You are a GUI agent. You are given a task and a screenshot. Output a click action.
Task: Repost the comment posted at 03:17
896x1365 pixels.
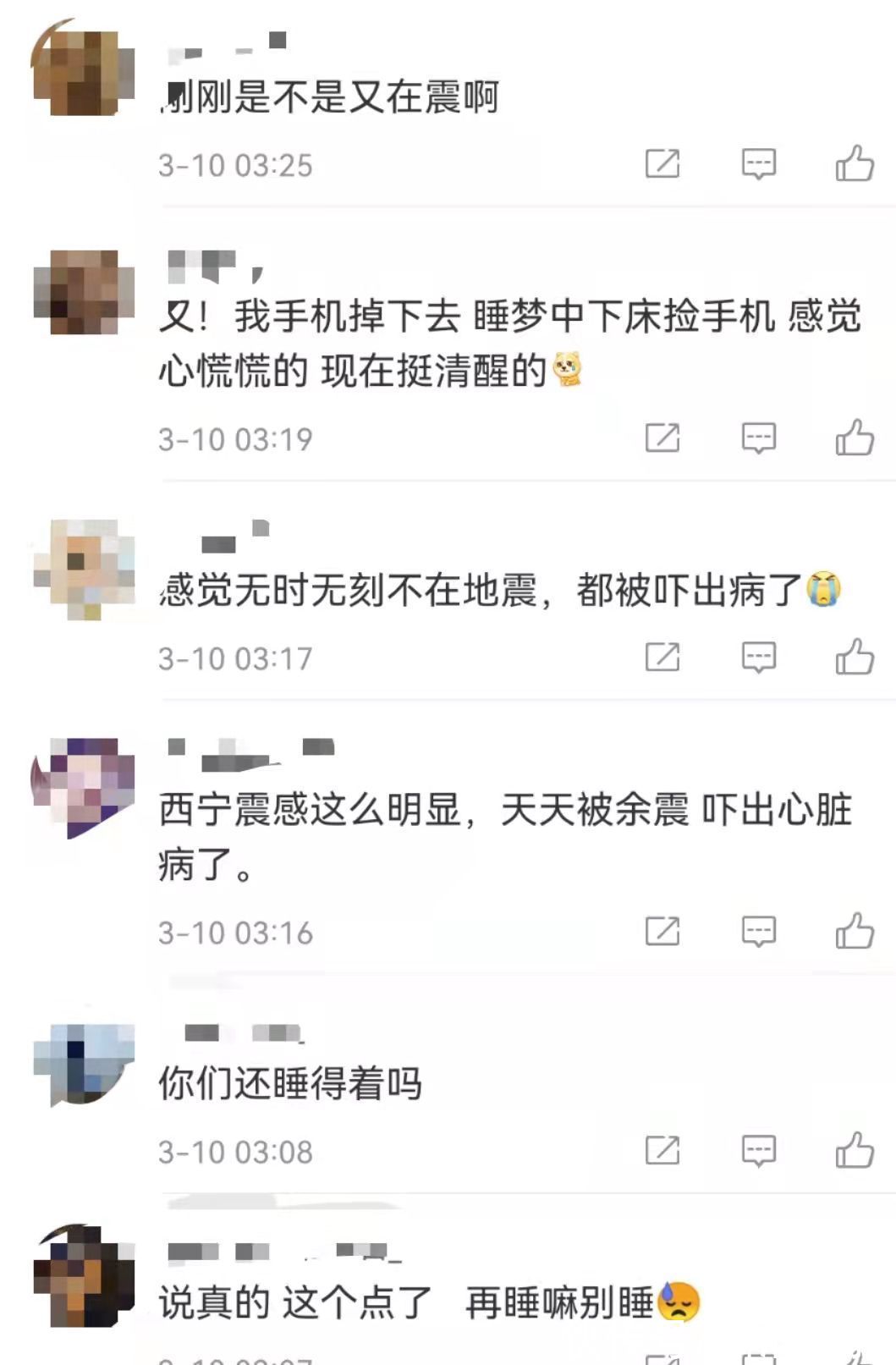[x=662, y=657]
